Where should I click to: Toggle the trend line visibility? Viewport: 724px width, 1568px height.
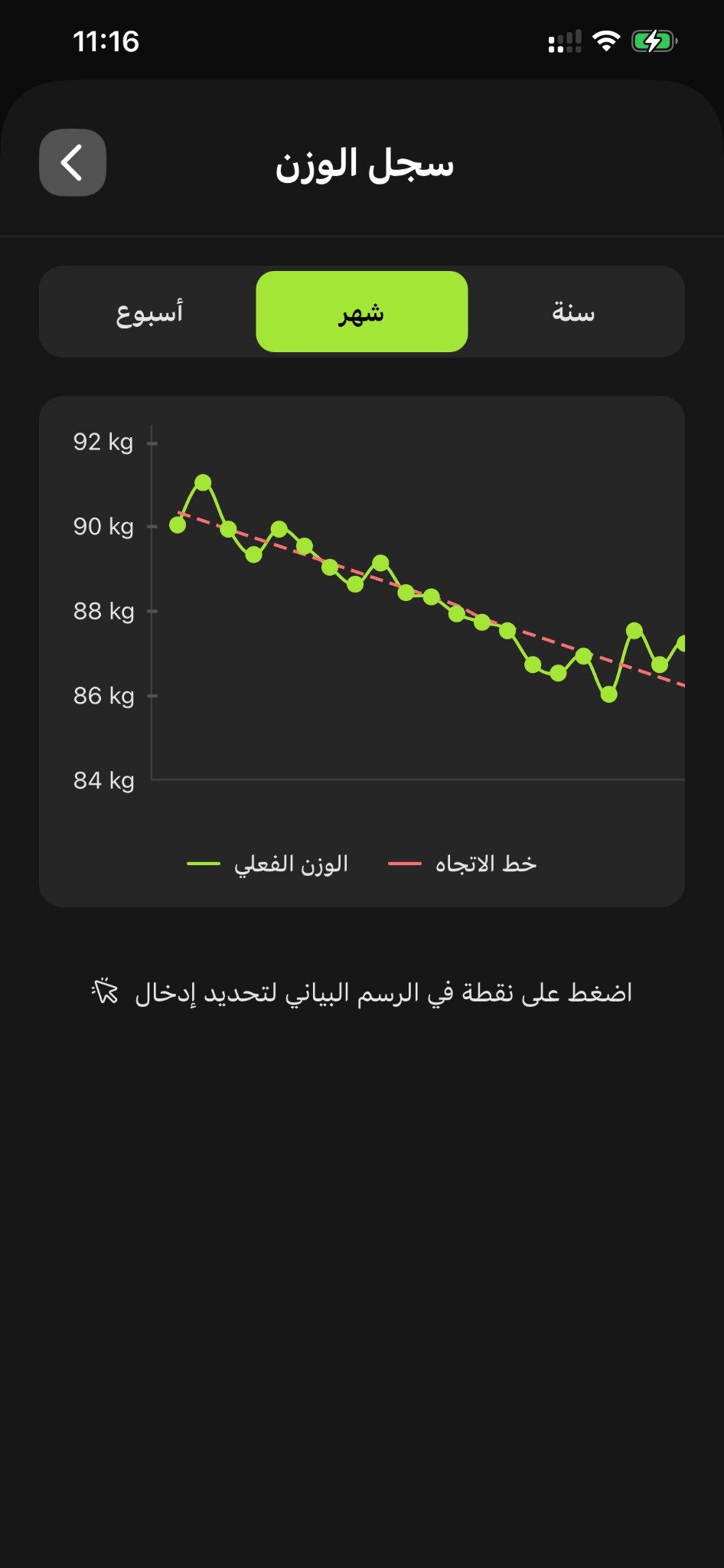pyautogui.click(x=475, y=863)
